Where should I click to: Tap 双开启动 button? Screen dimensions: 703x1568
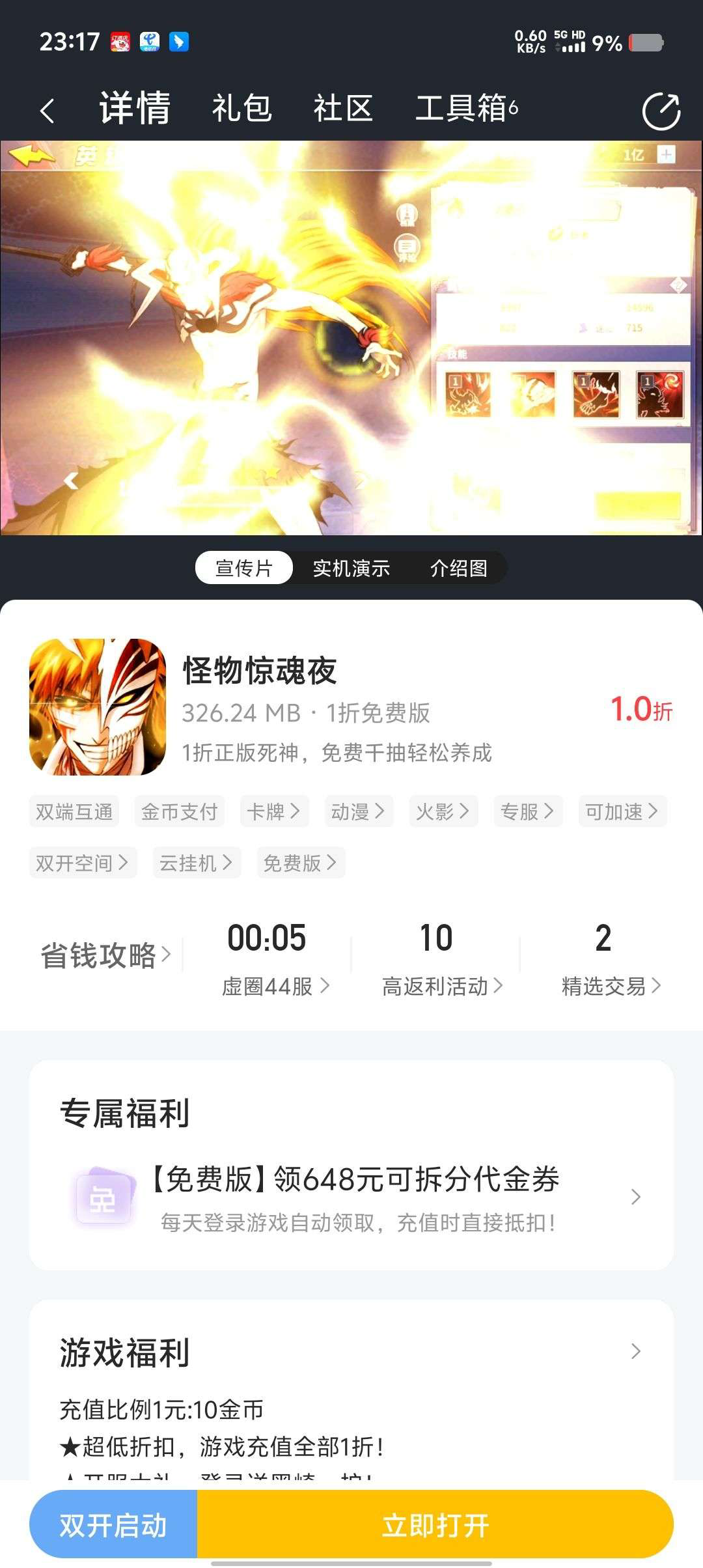[114, 1525]
